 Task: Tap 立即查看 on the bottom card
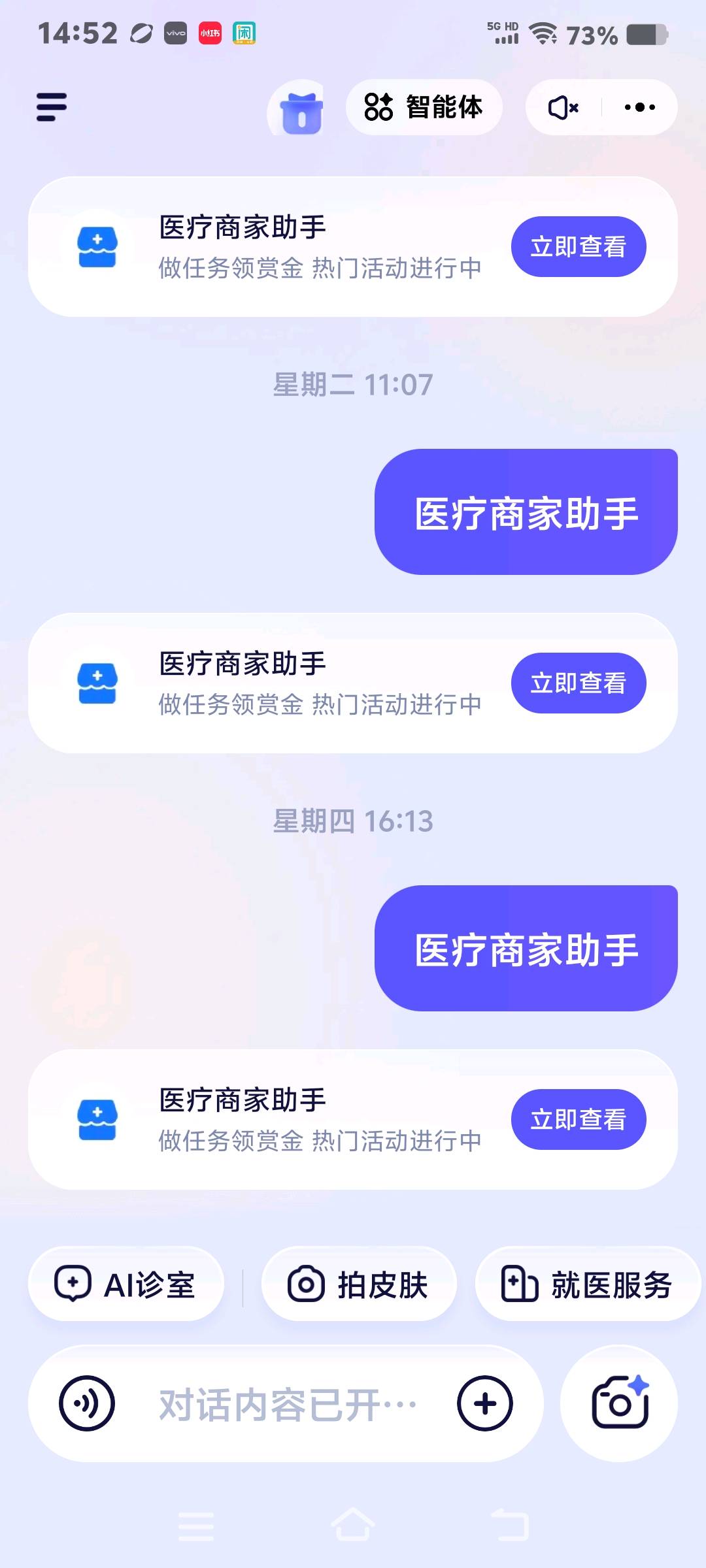[578, 1119]
